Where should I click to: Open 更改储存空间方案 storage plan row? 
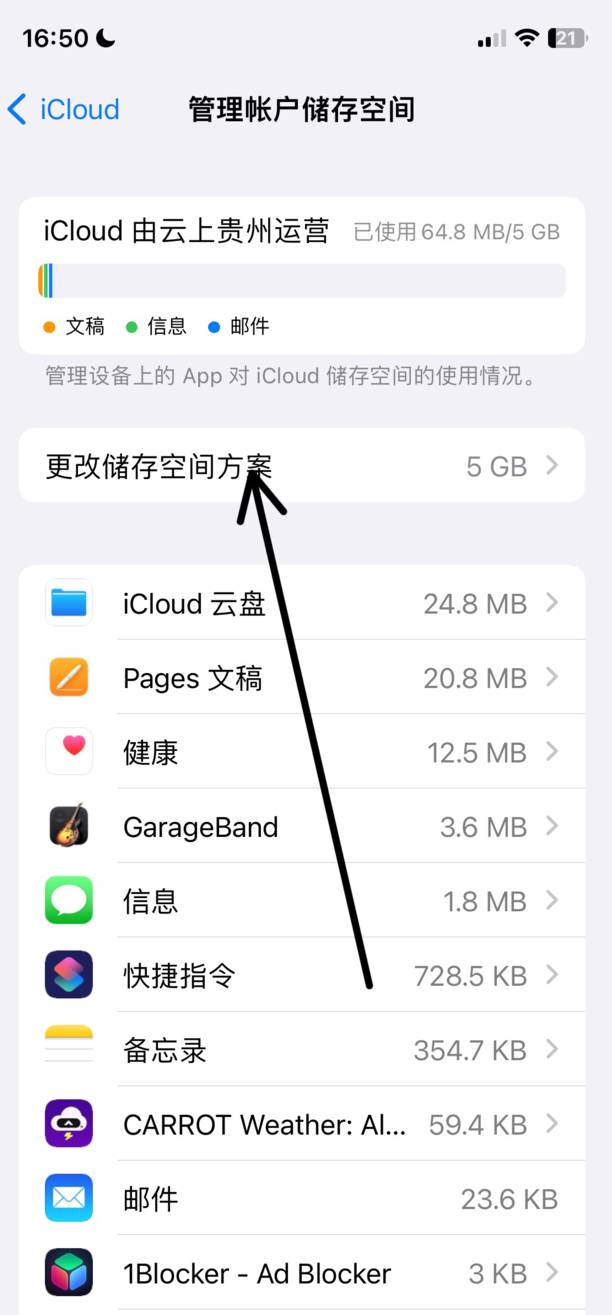pyautogui.click(x=301, y=466)
